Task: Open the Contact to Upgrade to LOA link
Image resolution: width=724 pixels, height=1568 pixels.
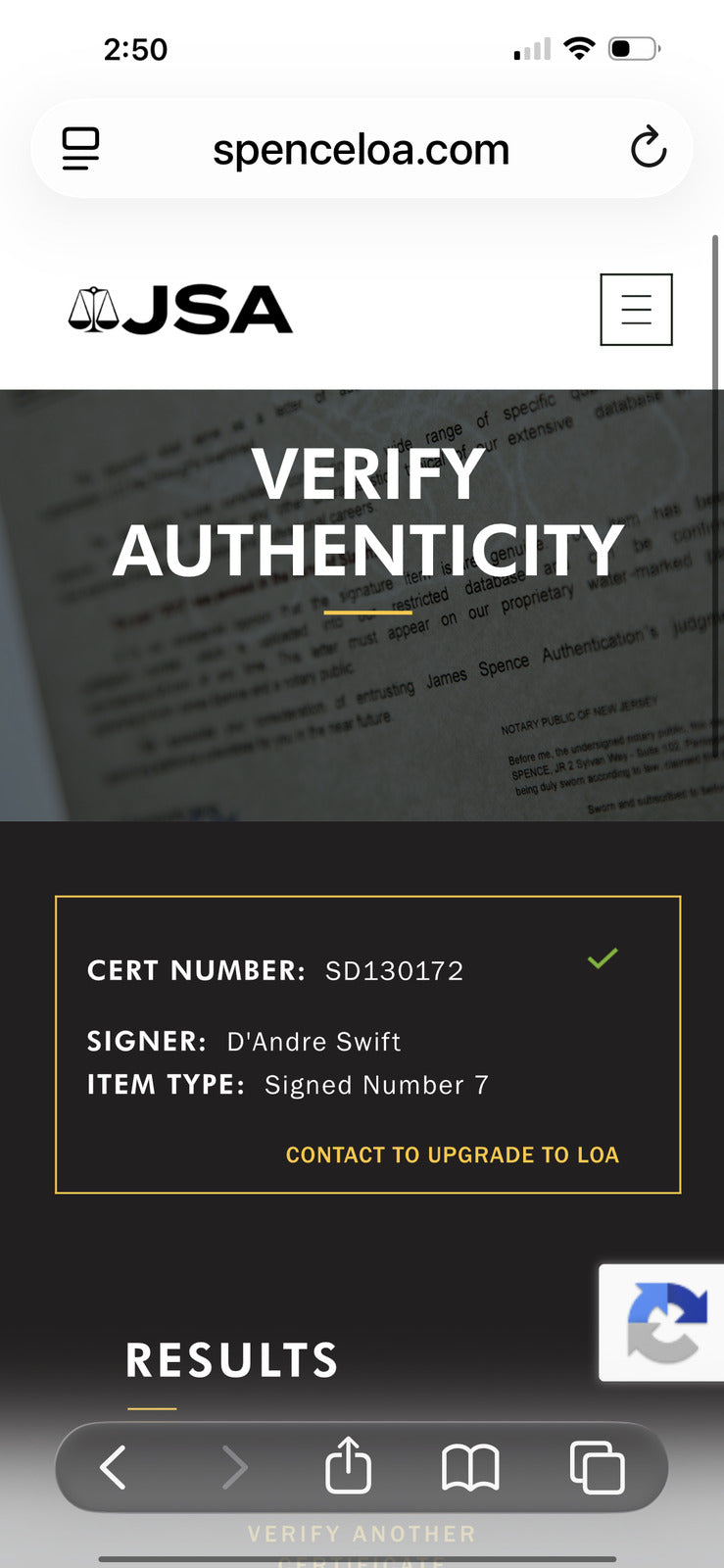Action: (452, 1154)
